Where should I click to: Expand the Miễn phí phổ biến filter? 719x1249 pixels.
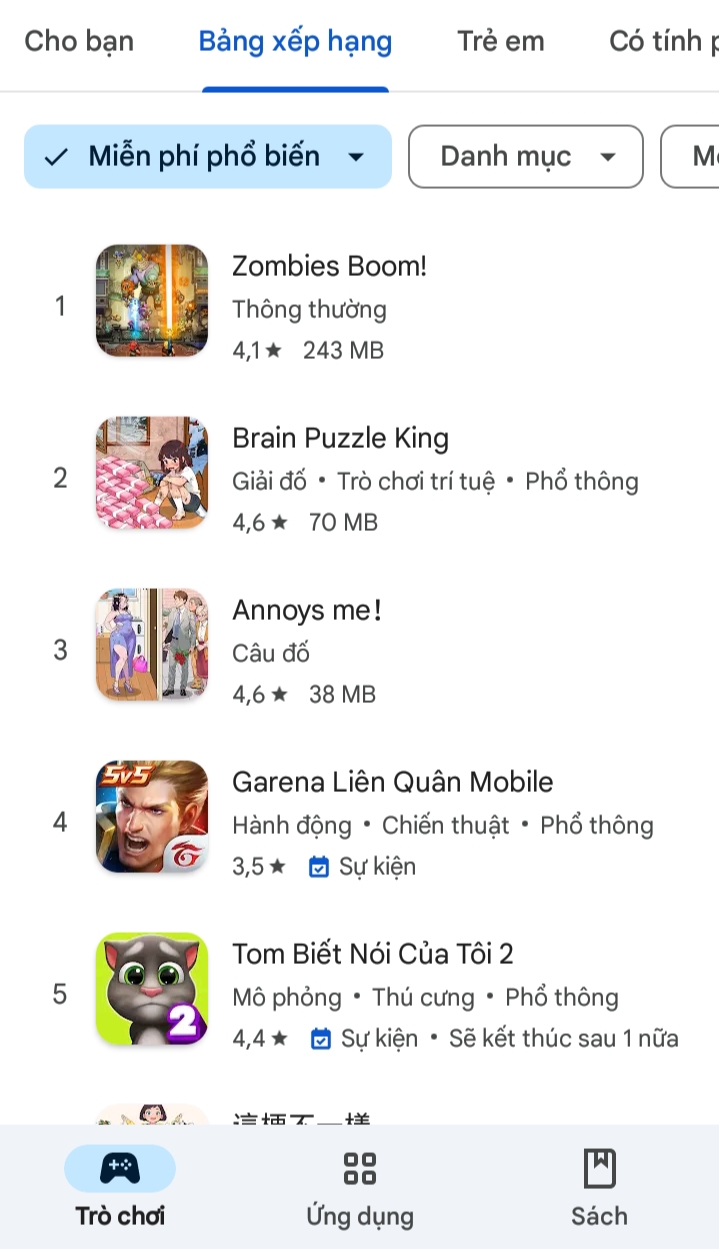207,156
